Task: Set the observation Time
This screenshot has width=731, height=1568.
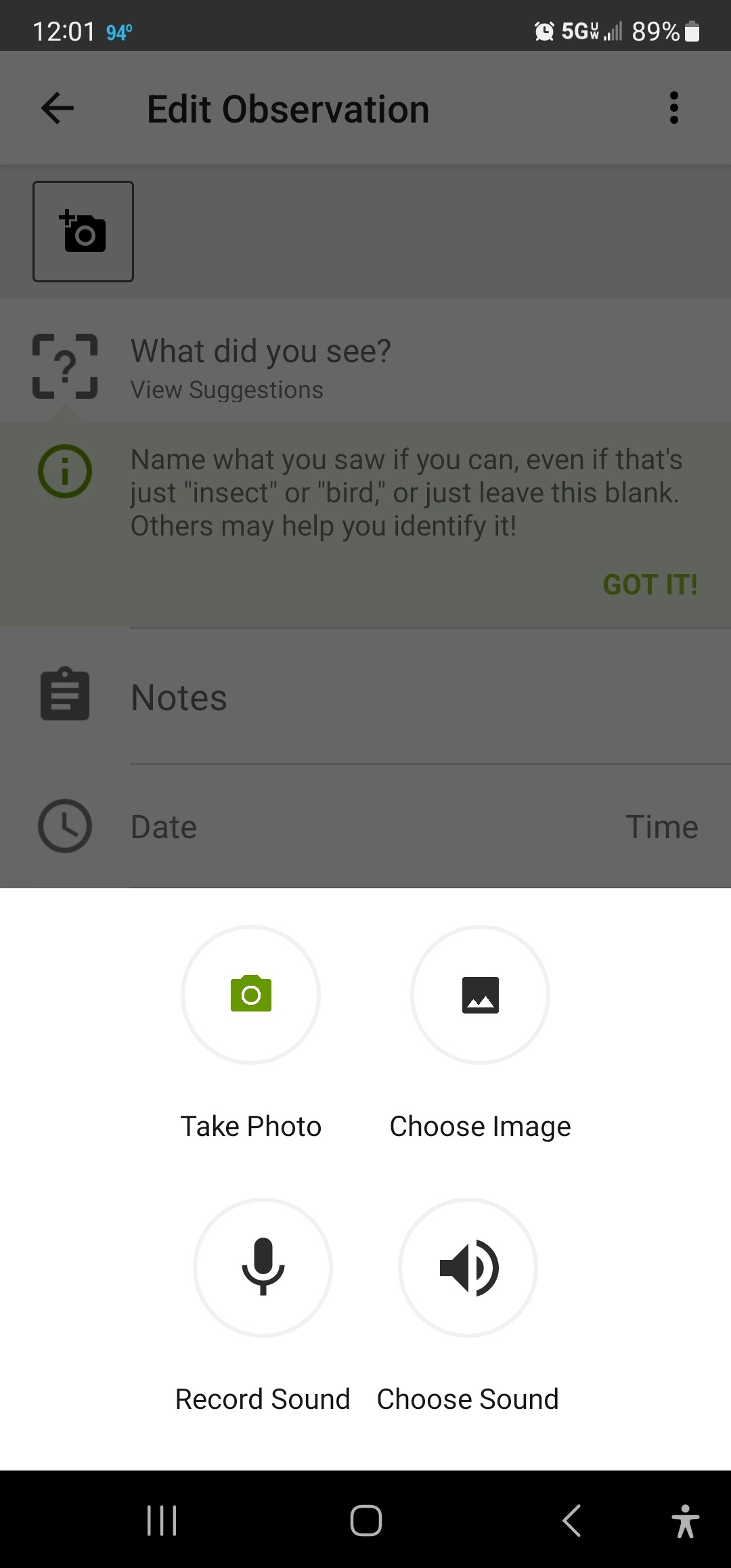Action: tap(662, 827)
